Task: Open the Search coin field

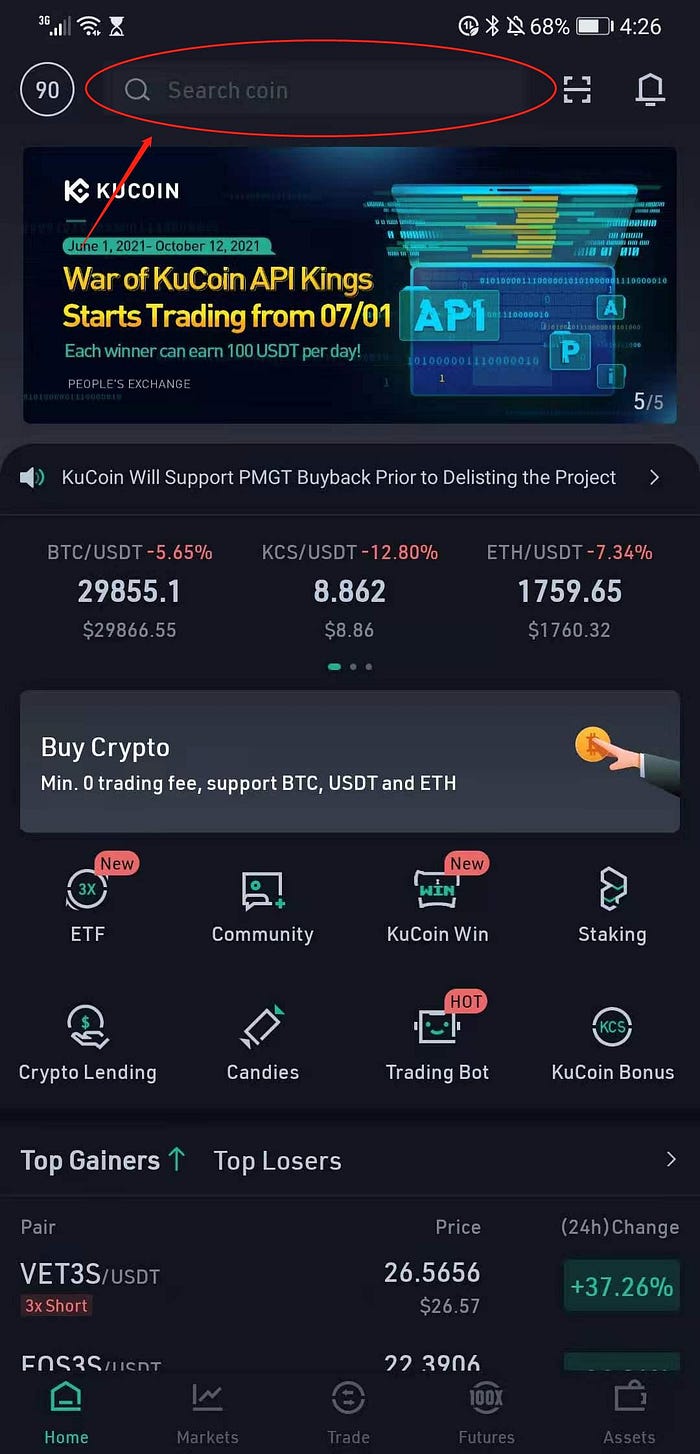Action: tap(320, 90)
